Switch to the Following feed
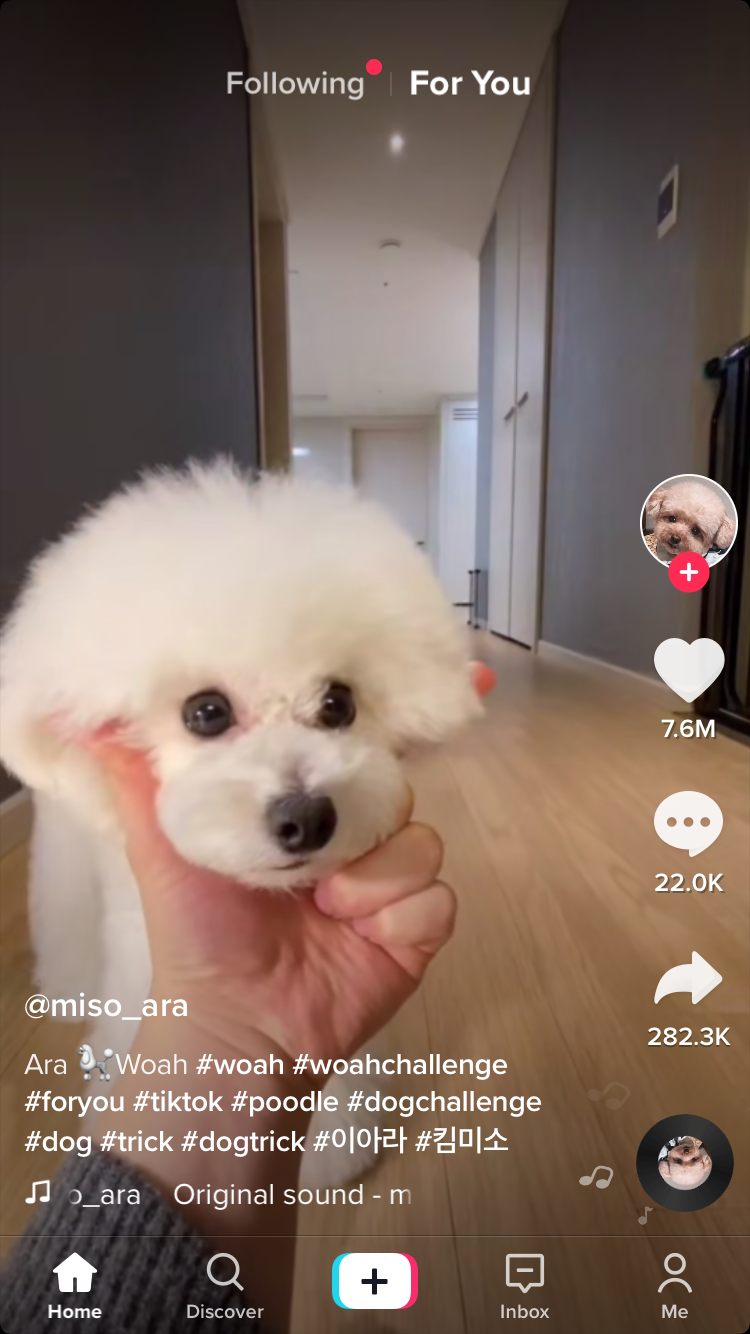The image size is (750, 1334). point(295,84)
